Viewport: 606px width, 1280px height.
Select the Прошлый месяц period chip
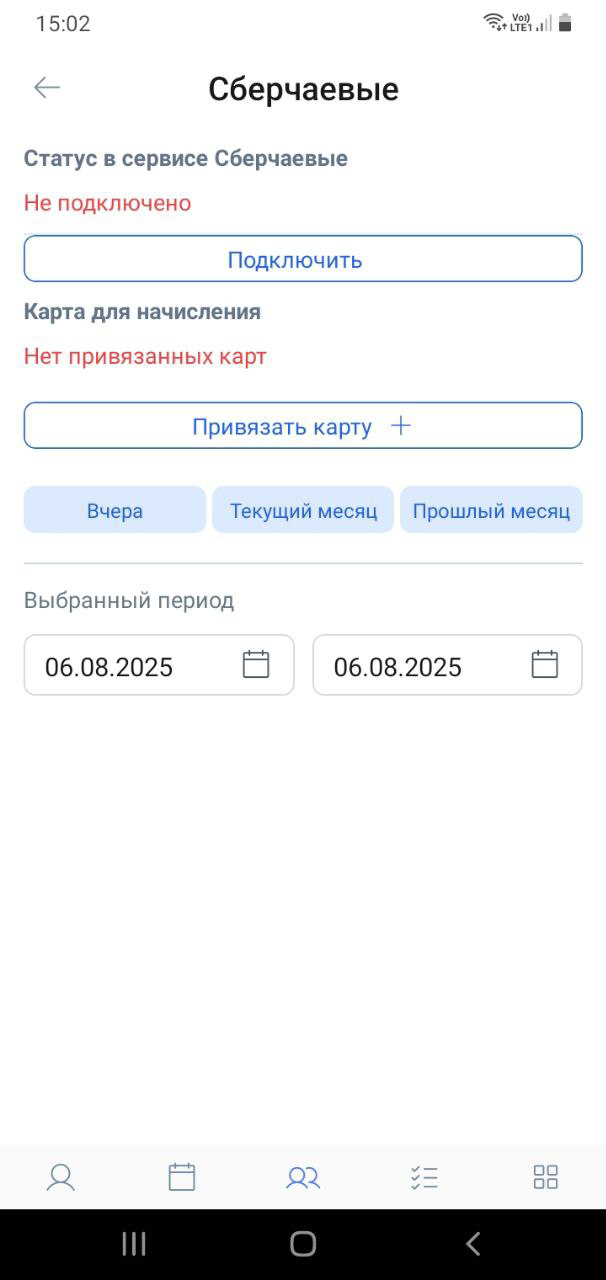click(x=491, y=511)
